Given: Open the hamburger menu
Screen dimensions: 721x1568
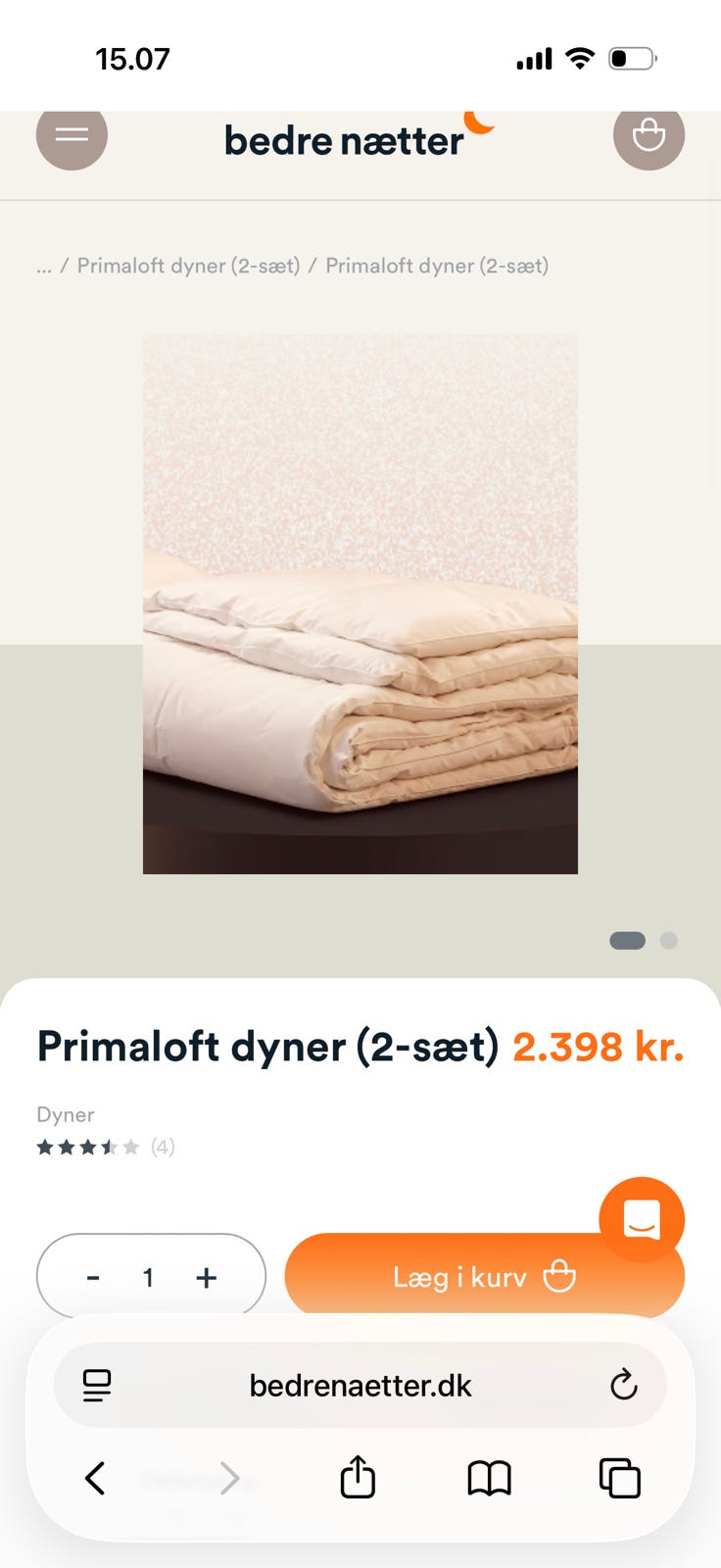Looking at the screenshot, I should coord(72,135).
